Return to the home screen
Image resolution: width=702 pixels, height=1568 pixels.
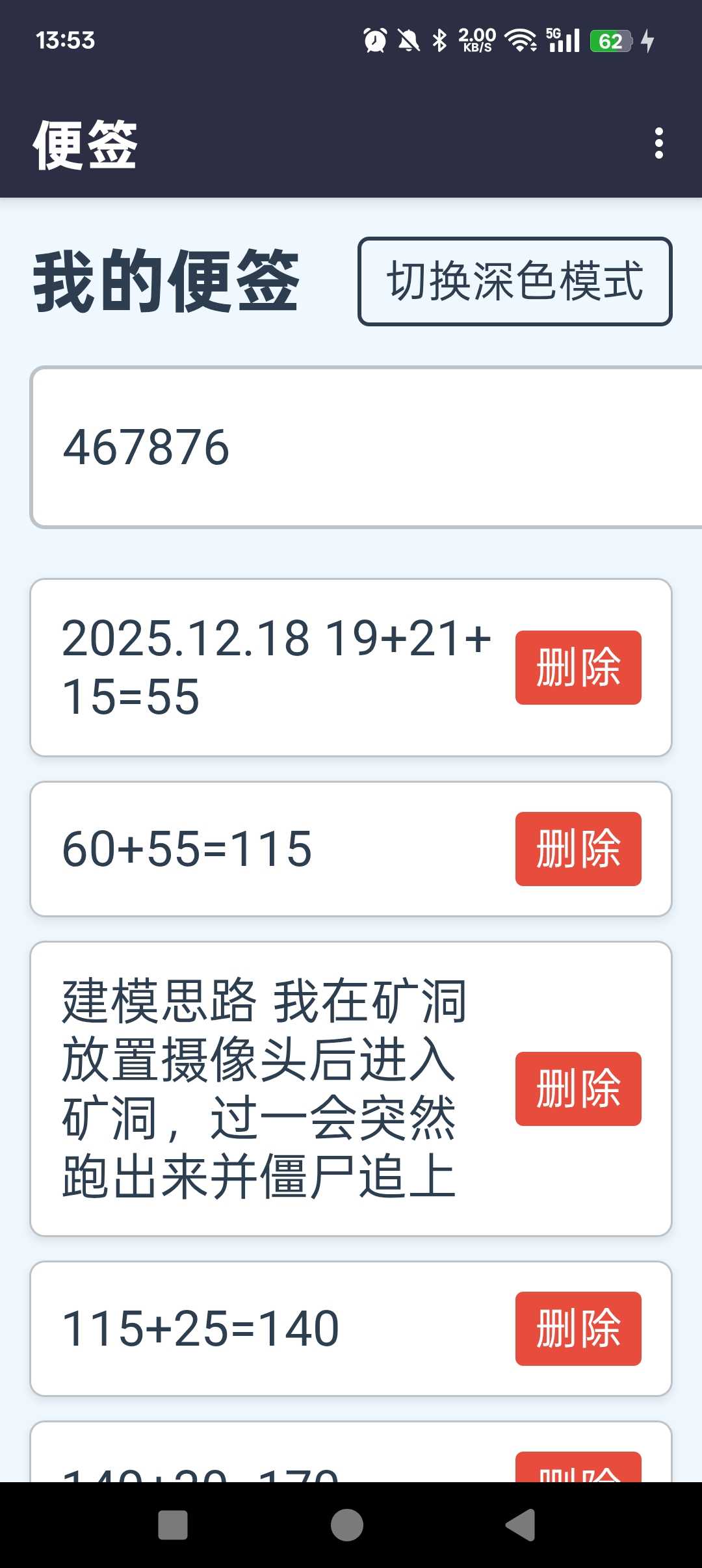347,1525
